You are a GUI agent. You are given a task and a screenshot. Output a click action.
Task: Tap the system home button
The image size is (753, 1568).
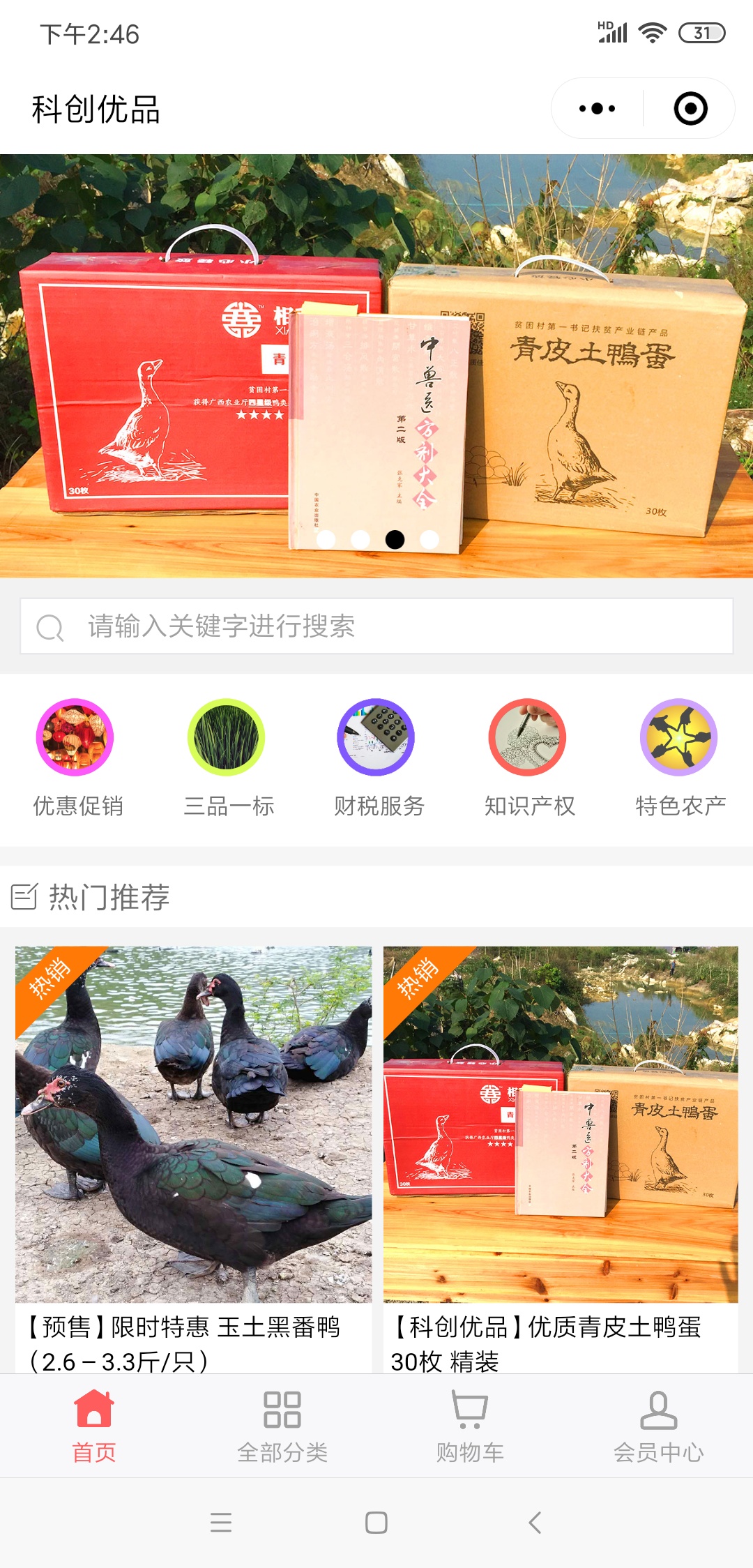[376, 1522]
